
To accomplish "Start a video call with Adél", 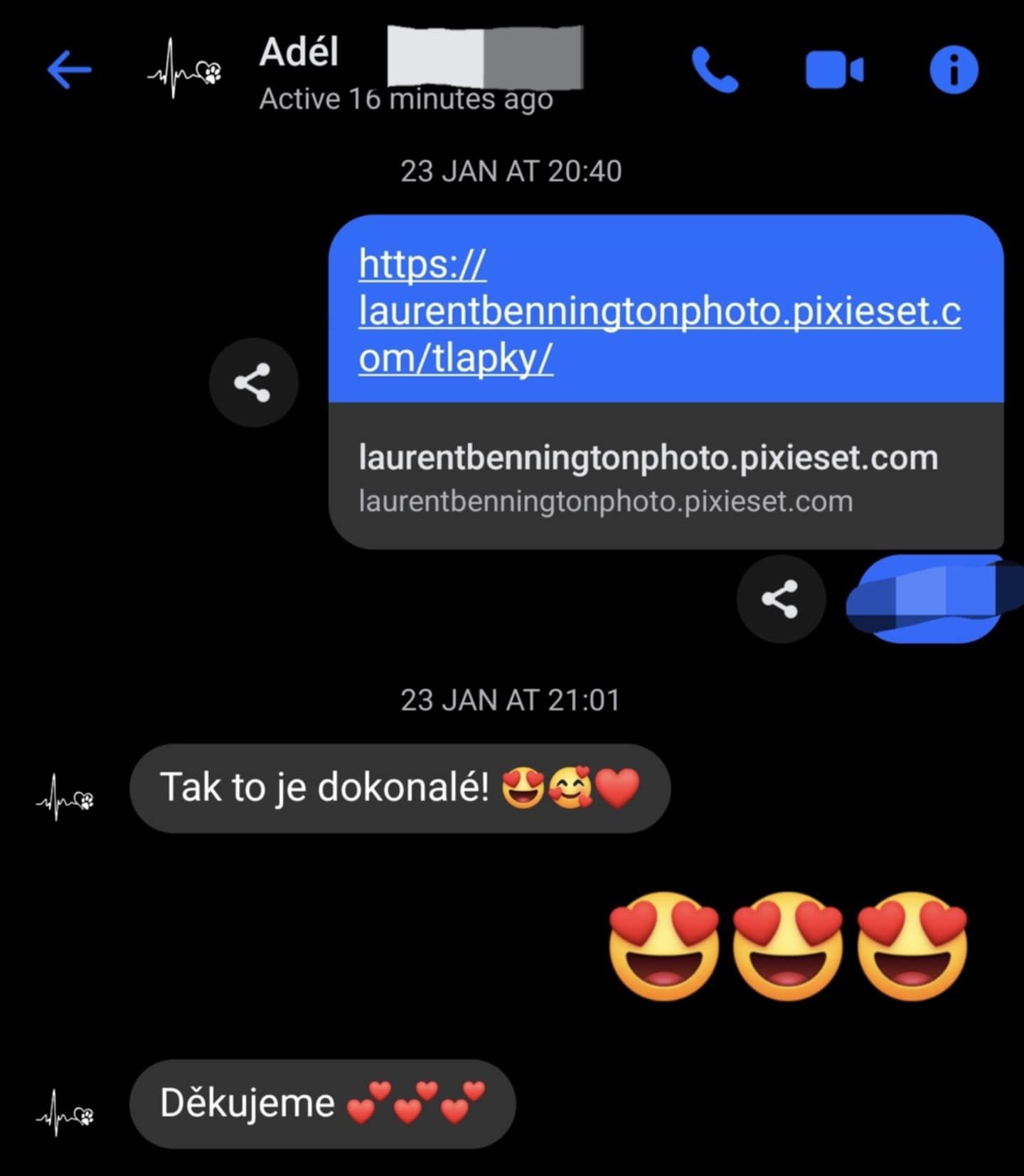I will pos(834,70).
